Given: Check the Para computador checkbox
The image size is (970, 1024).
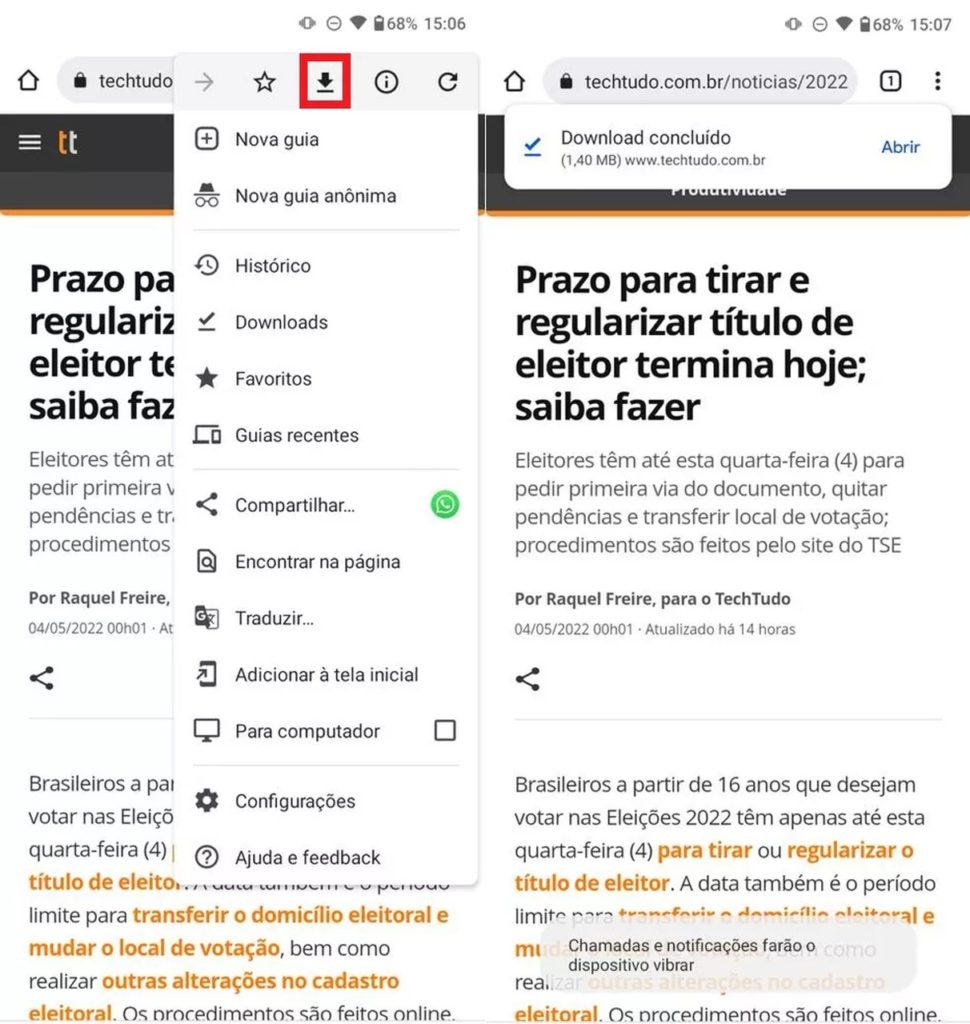Looking at the screenshot, I should pos(445,731).
